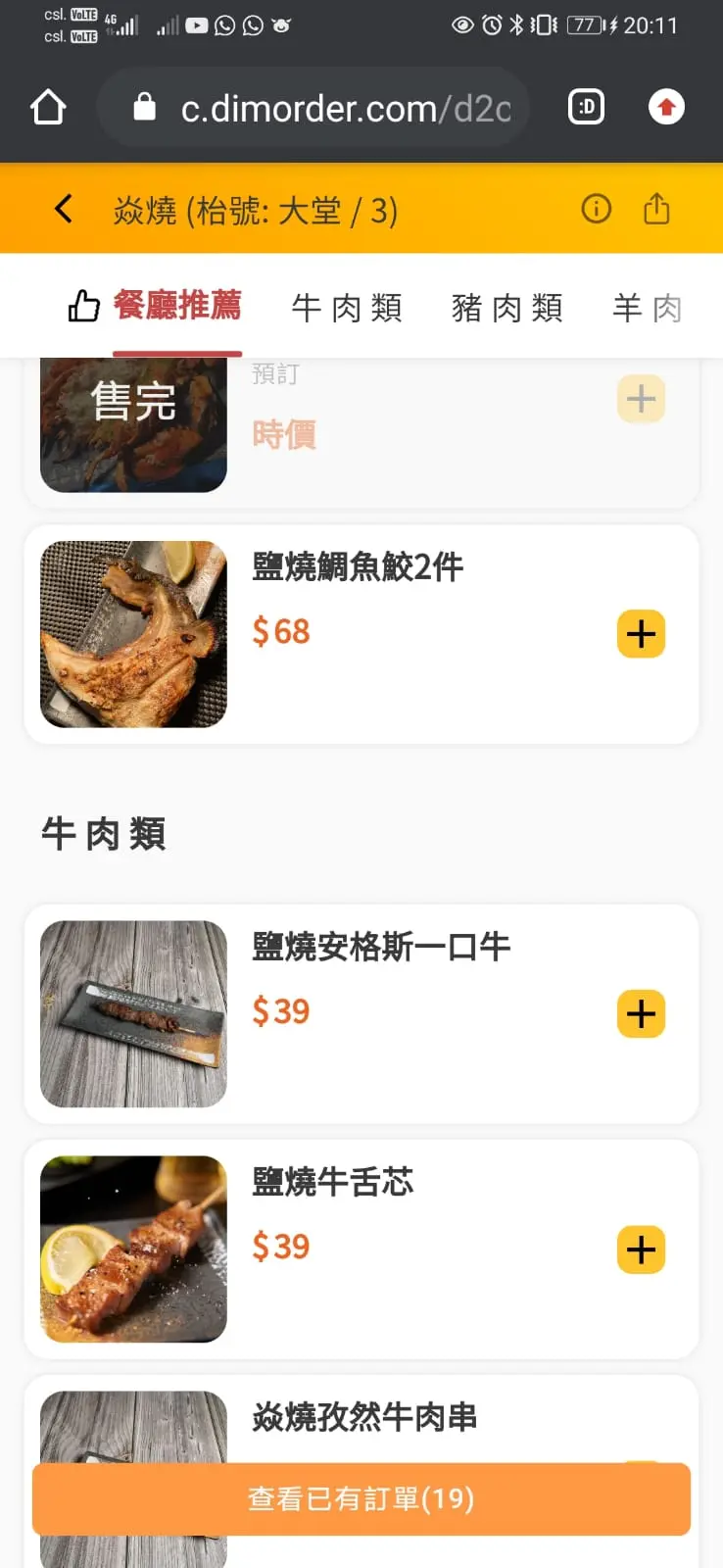Add 鹽燒牛舌芯 to the order
Screen dimensions: 723x1568
(x=642, y=1249)
